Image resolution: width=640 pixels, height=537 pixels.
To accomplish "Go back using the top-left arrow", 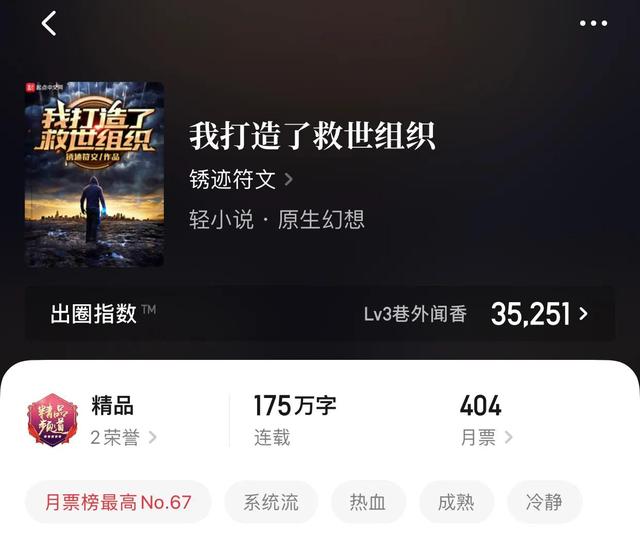I will point(49,24).
